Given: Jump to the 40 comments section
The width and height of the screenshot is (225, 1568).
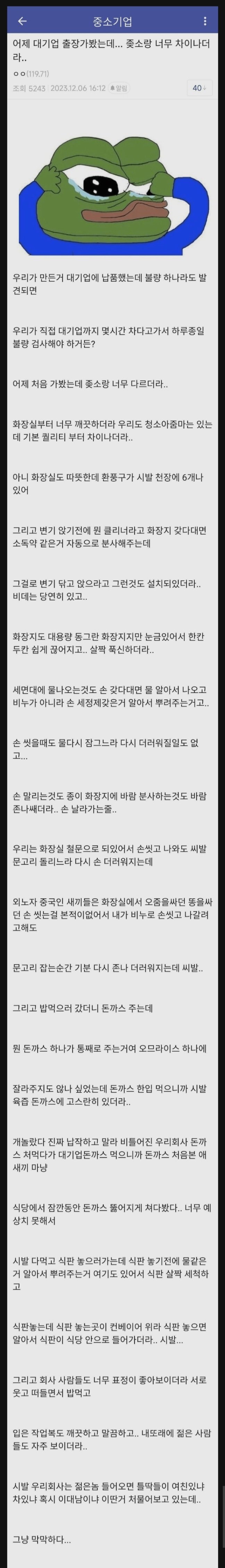Looking at the screenshot, I should pos(199,88).
